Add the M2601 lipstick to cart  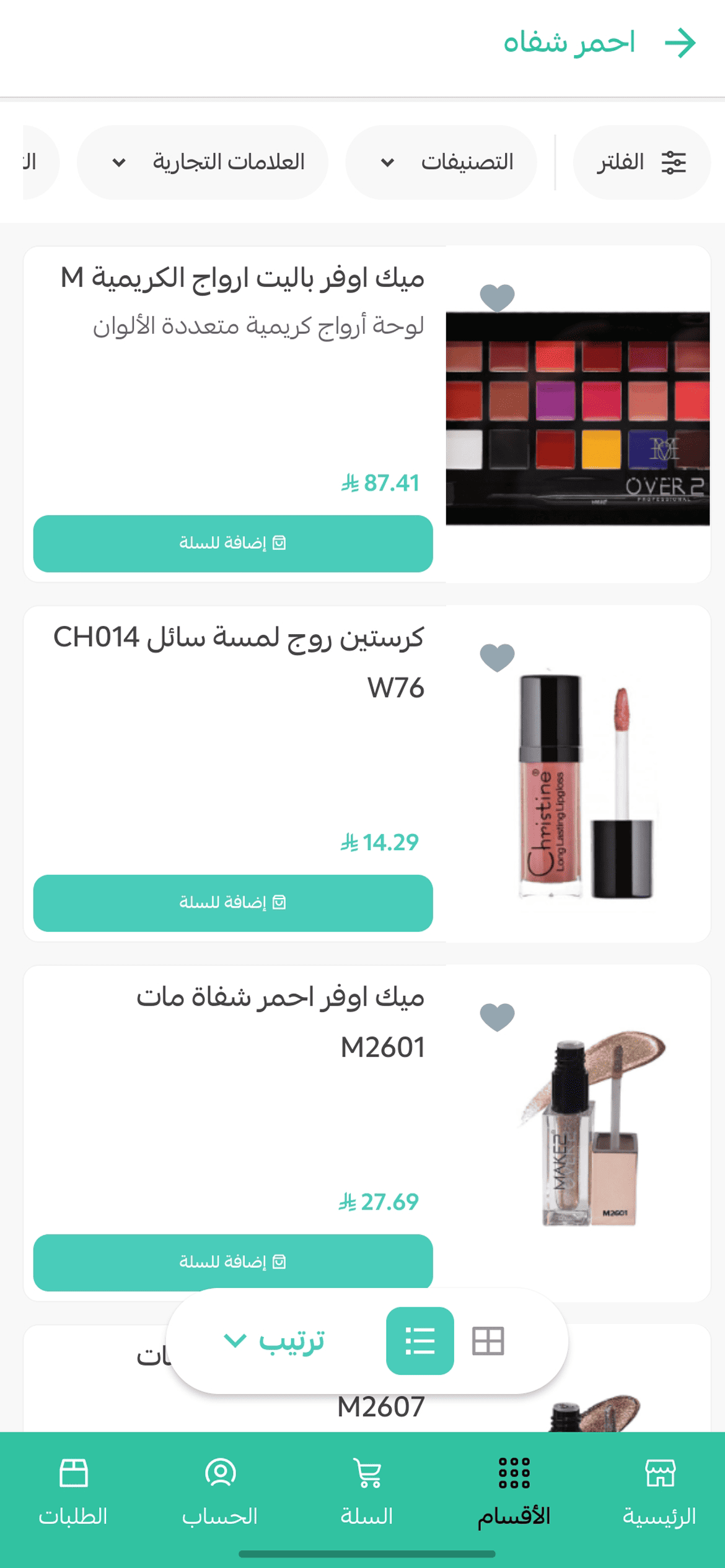pyautogui.click(x=233, y=1261)
